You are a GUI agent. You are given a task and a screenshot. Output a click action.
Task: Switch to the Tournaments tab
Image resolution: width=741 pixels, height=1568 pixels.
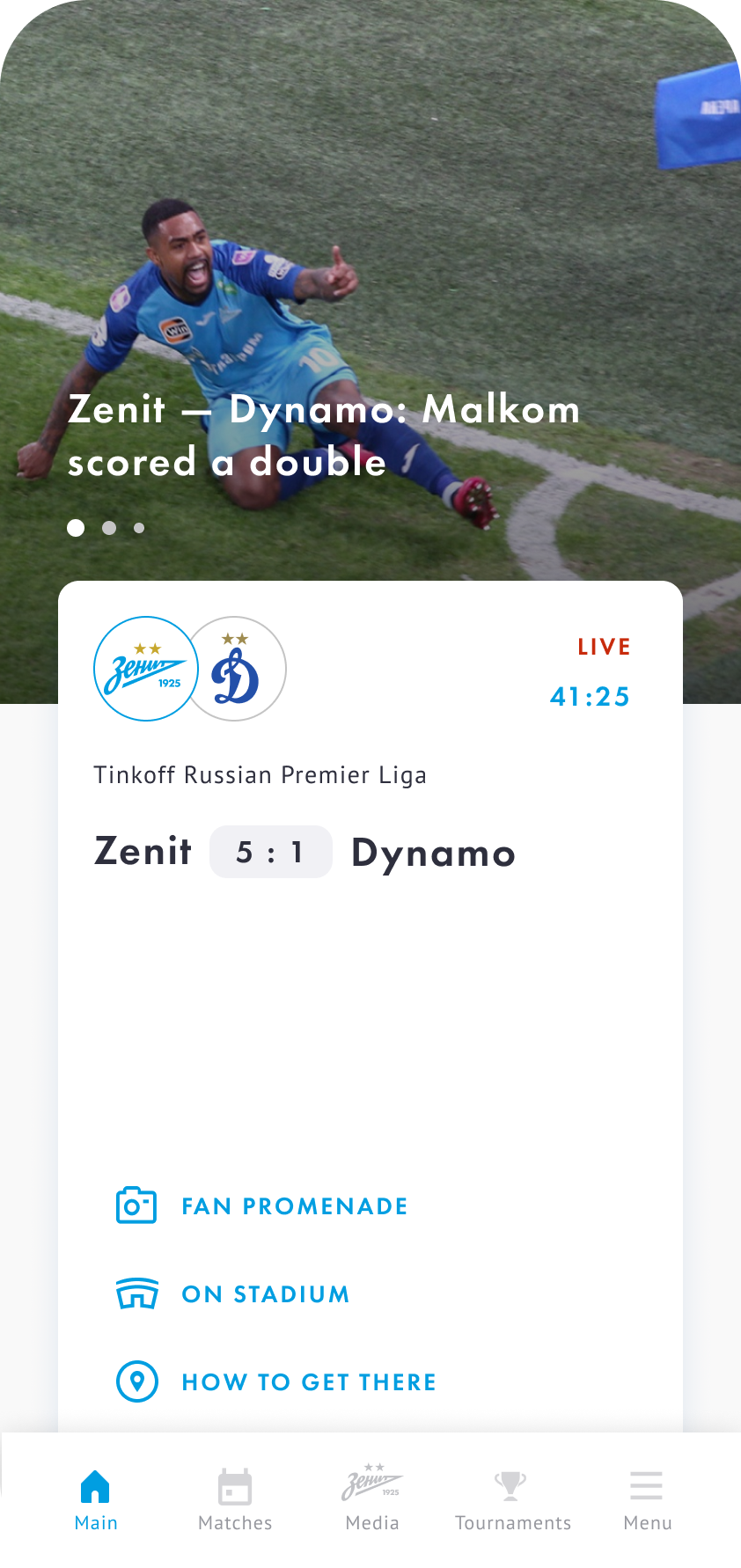coord(512,1500)
